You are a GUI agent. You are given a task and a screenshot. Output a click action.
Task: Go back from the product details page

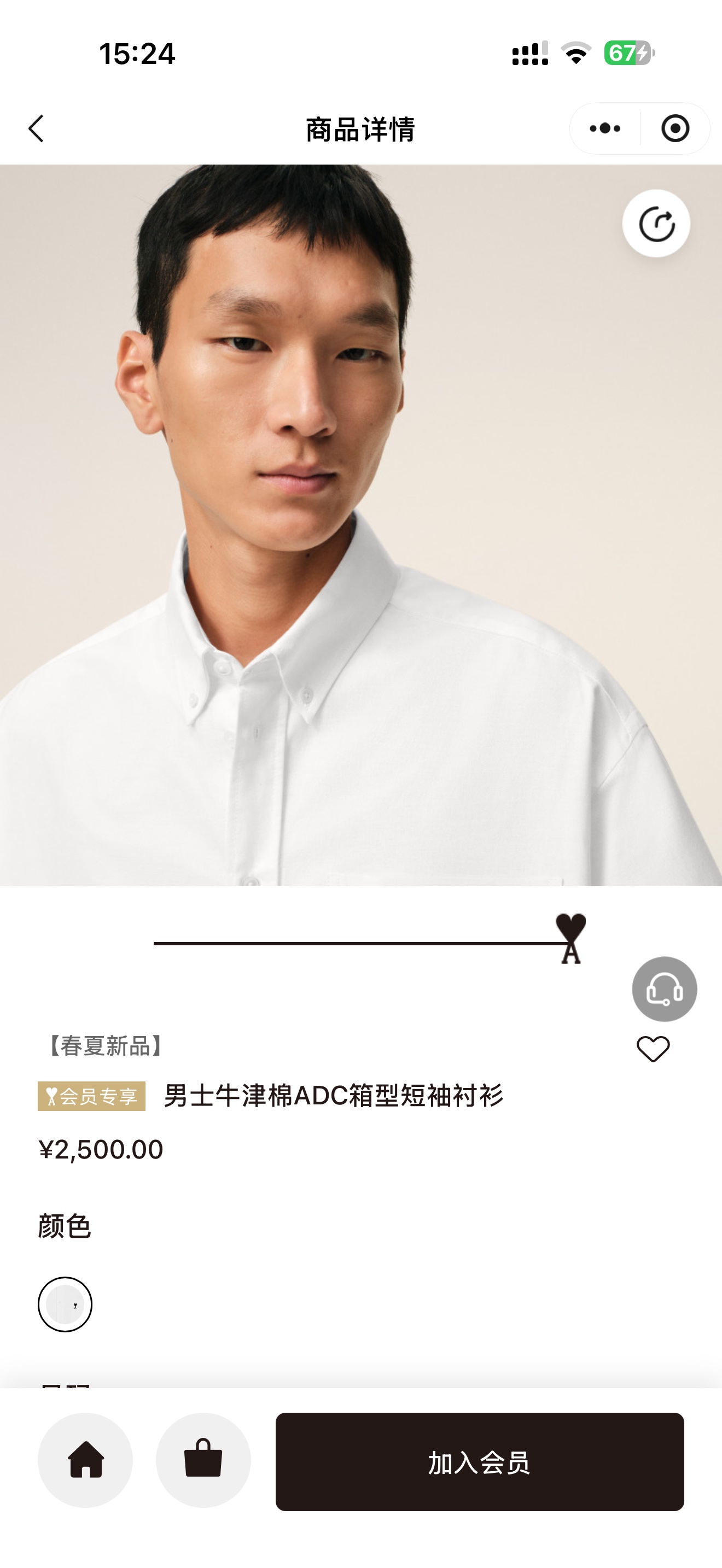click(37, 128)
